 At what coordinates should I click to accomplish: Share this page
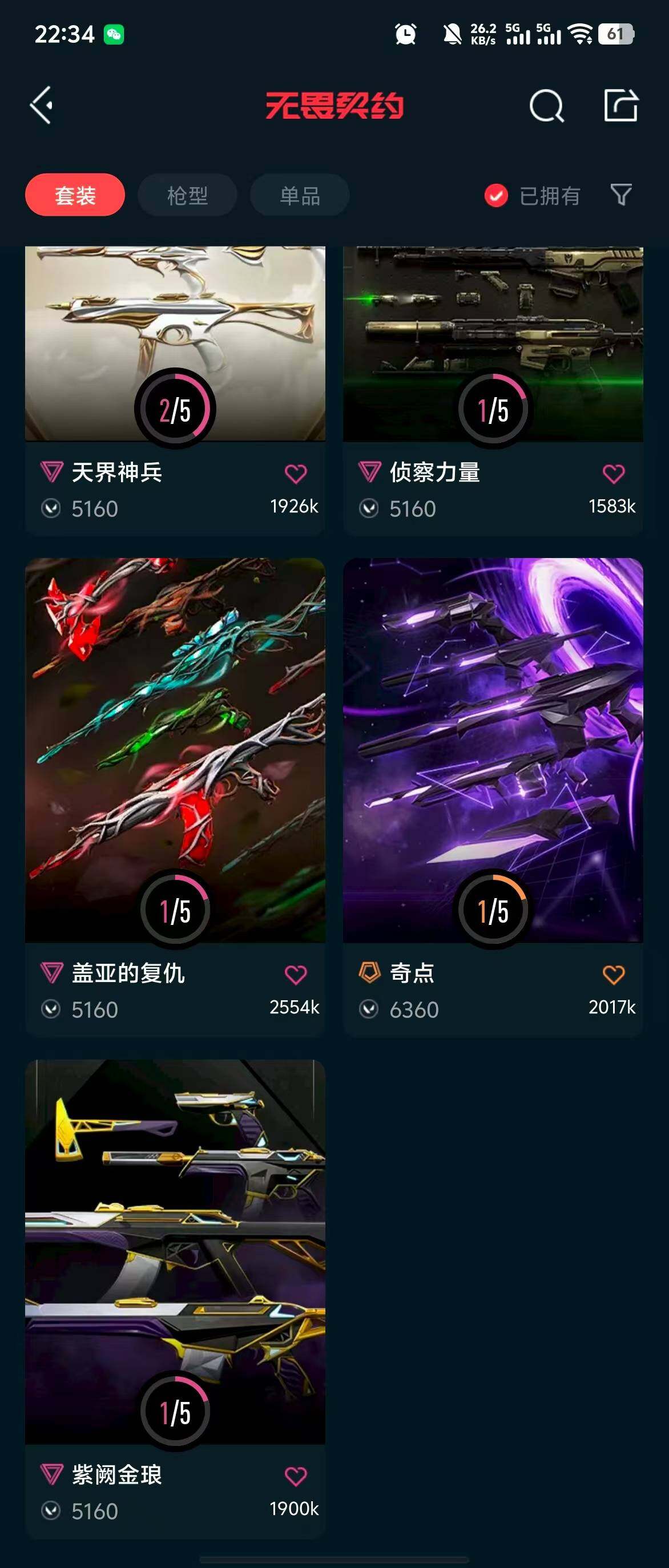(620, 106)
